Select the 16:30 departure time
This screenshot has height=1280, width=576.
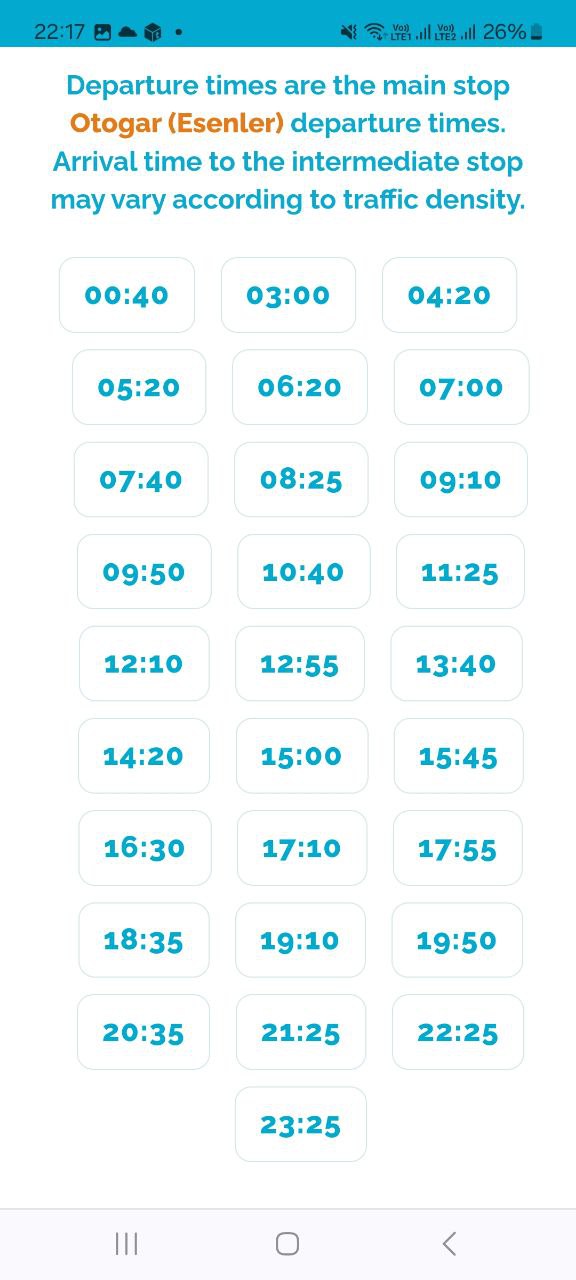coord(145,848)
